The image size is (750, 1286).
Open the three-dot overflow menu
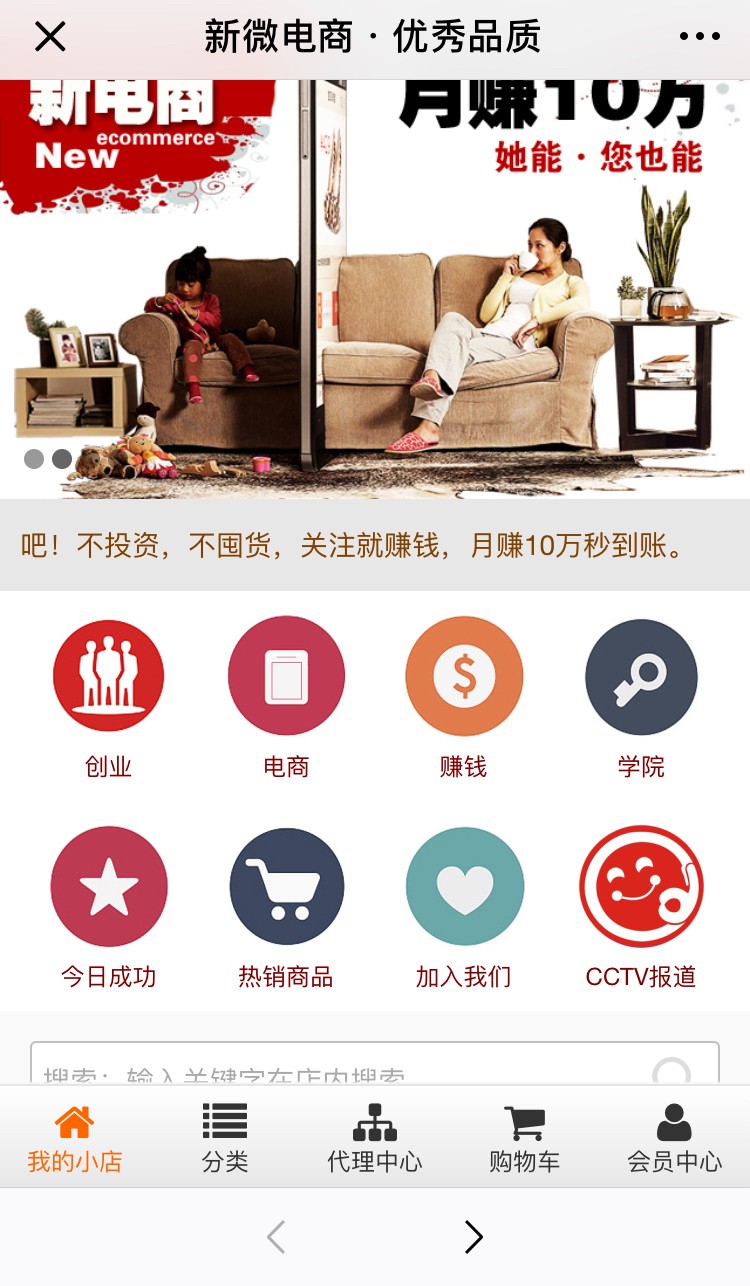coord(699,37)
